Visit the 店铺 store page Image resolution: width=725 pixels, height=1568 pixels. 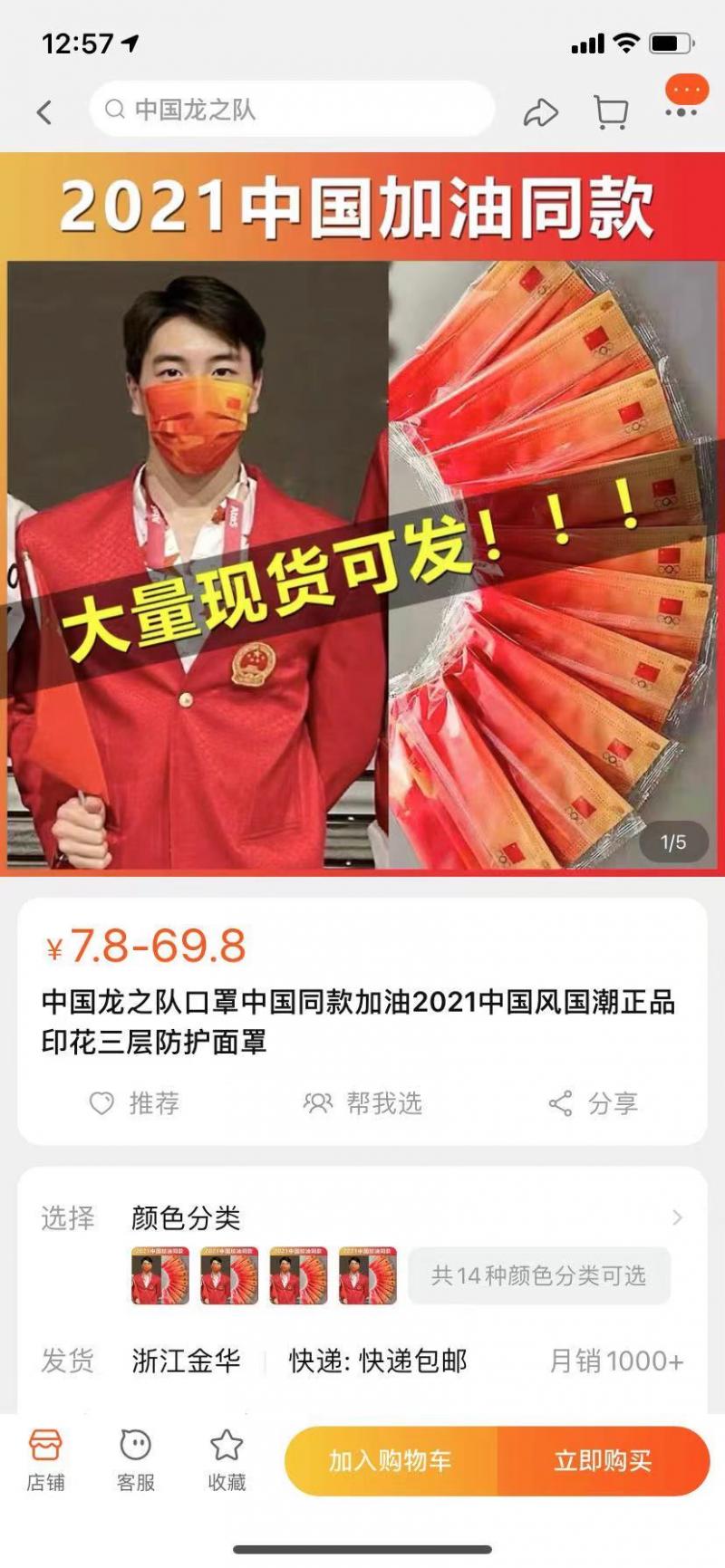45,1460
